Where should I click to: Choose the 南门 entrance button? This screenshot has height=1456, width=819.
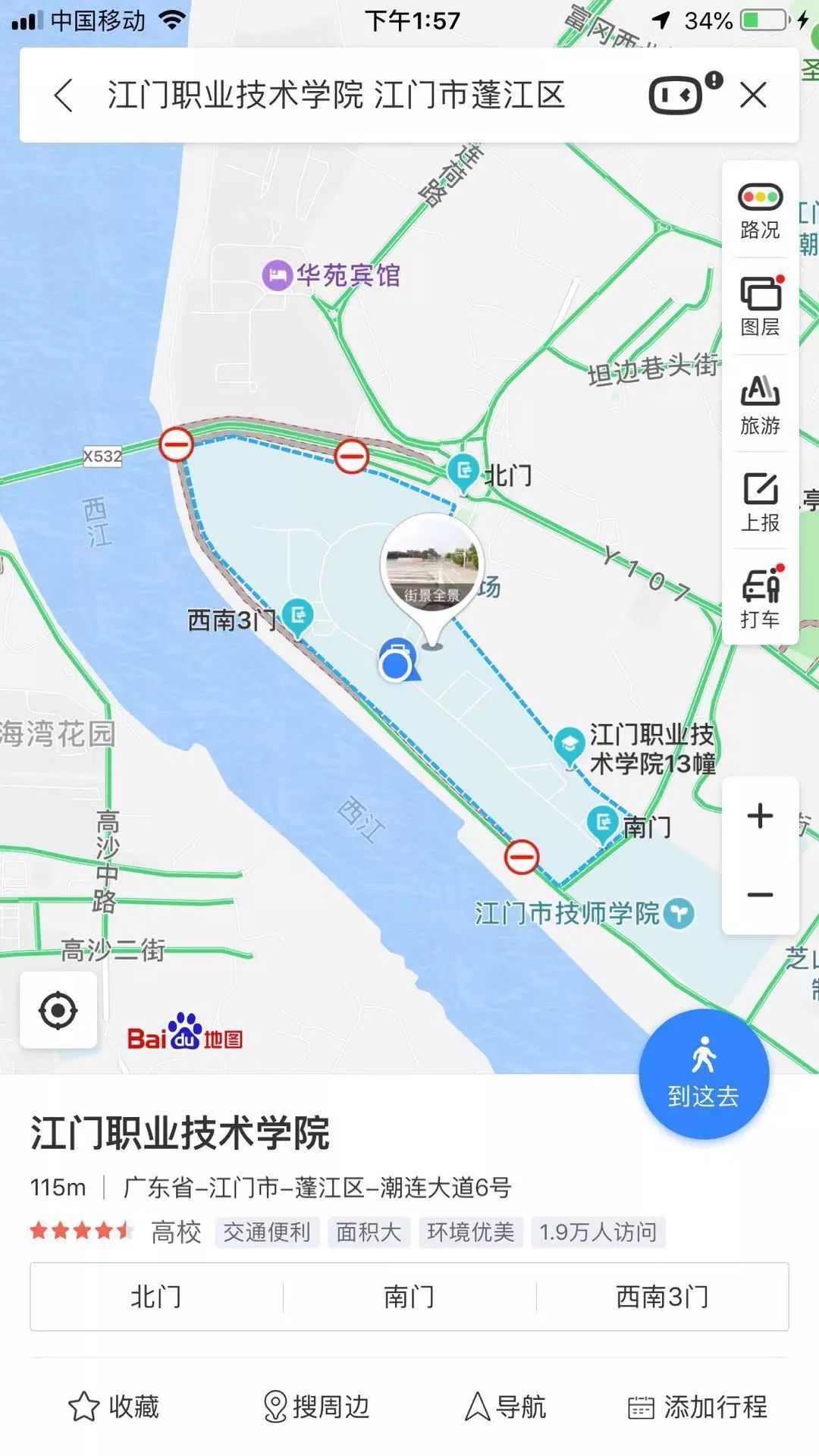click(409, 1297)
